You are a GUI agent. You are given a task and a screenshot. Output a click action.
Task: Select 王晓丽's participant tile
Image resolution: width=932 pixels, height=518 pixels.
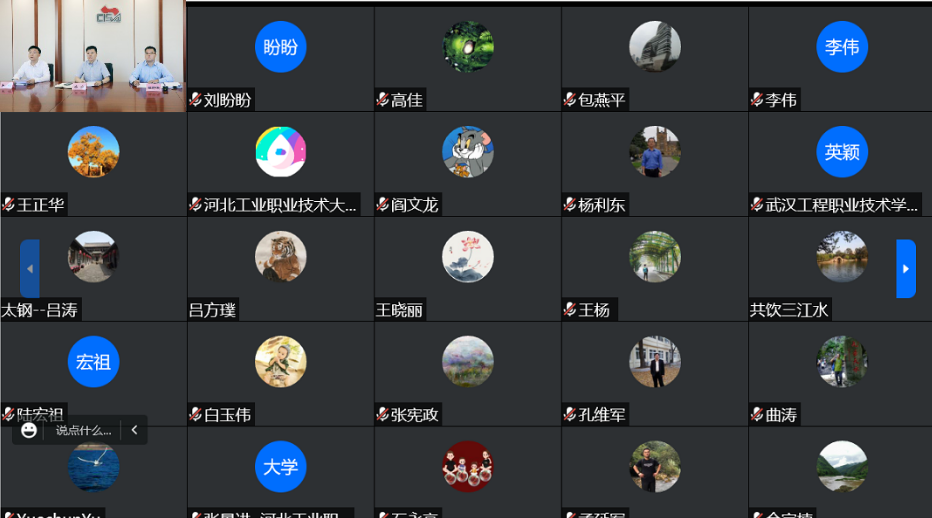click(467, 268)
